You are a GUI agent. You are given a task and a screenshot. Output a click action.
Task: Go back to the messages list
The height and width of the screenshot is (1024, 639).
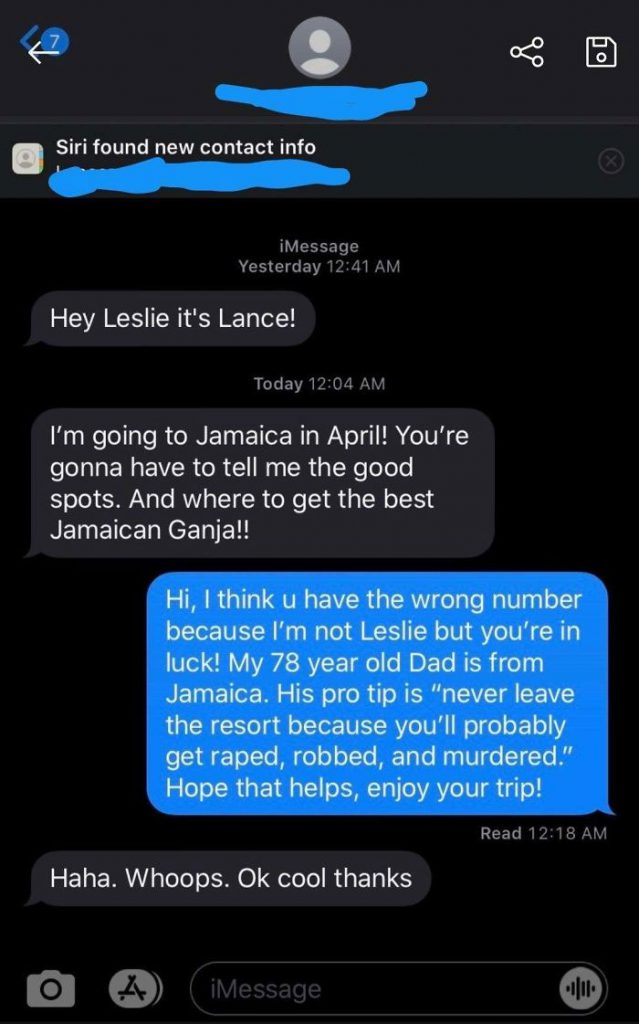tap(43, 46)
